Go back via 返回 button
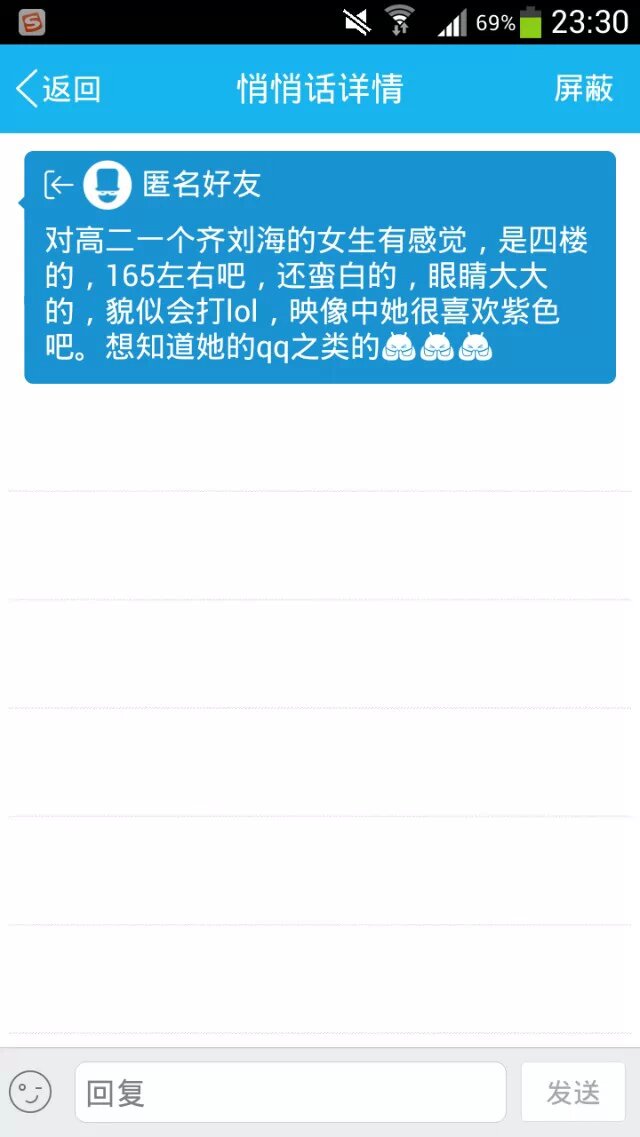640x1137 pixels. pos(58,89)
